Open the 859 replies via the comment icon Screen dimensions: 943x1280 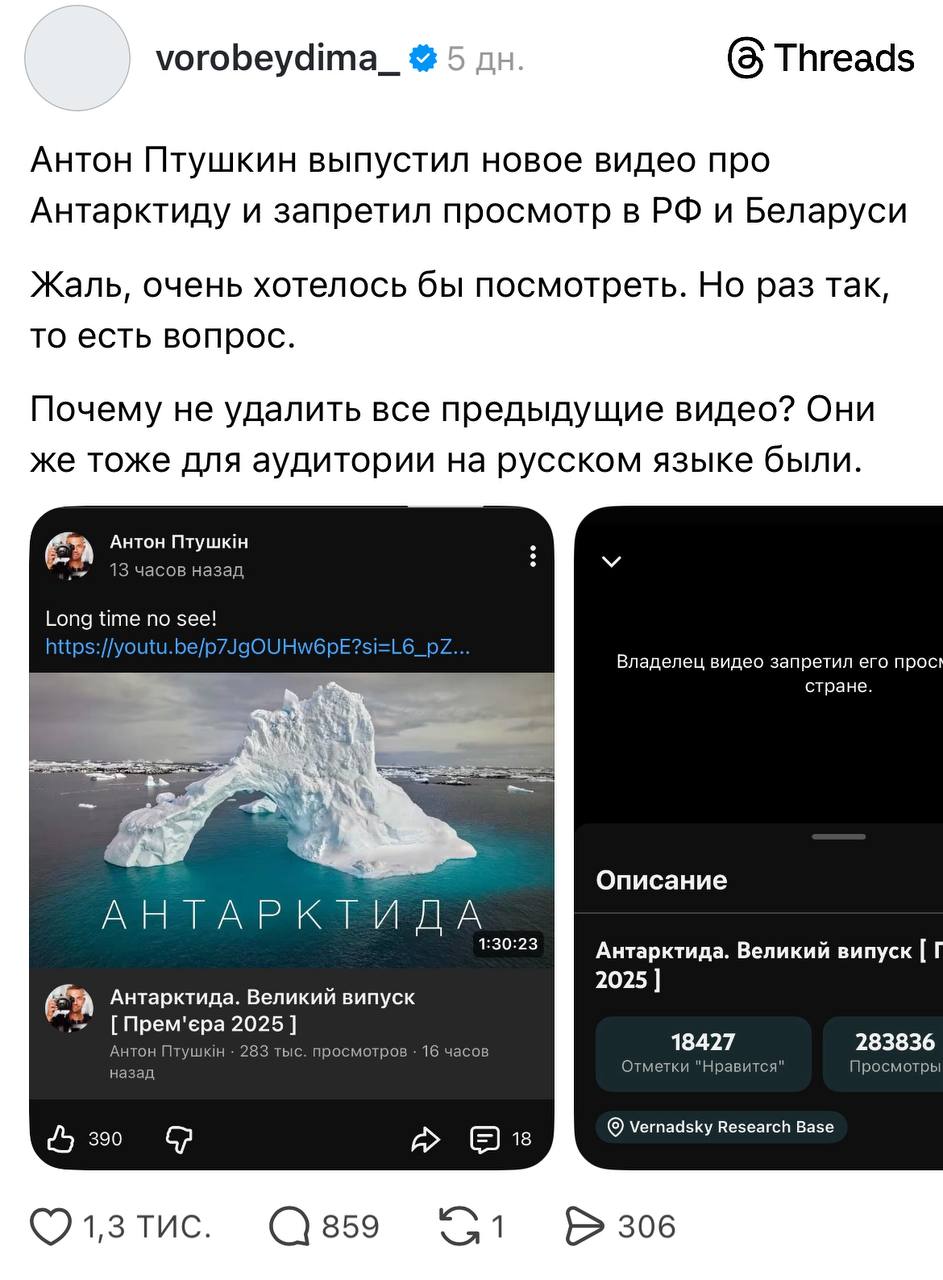point(290,1226)
